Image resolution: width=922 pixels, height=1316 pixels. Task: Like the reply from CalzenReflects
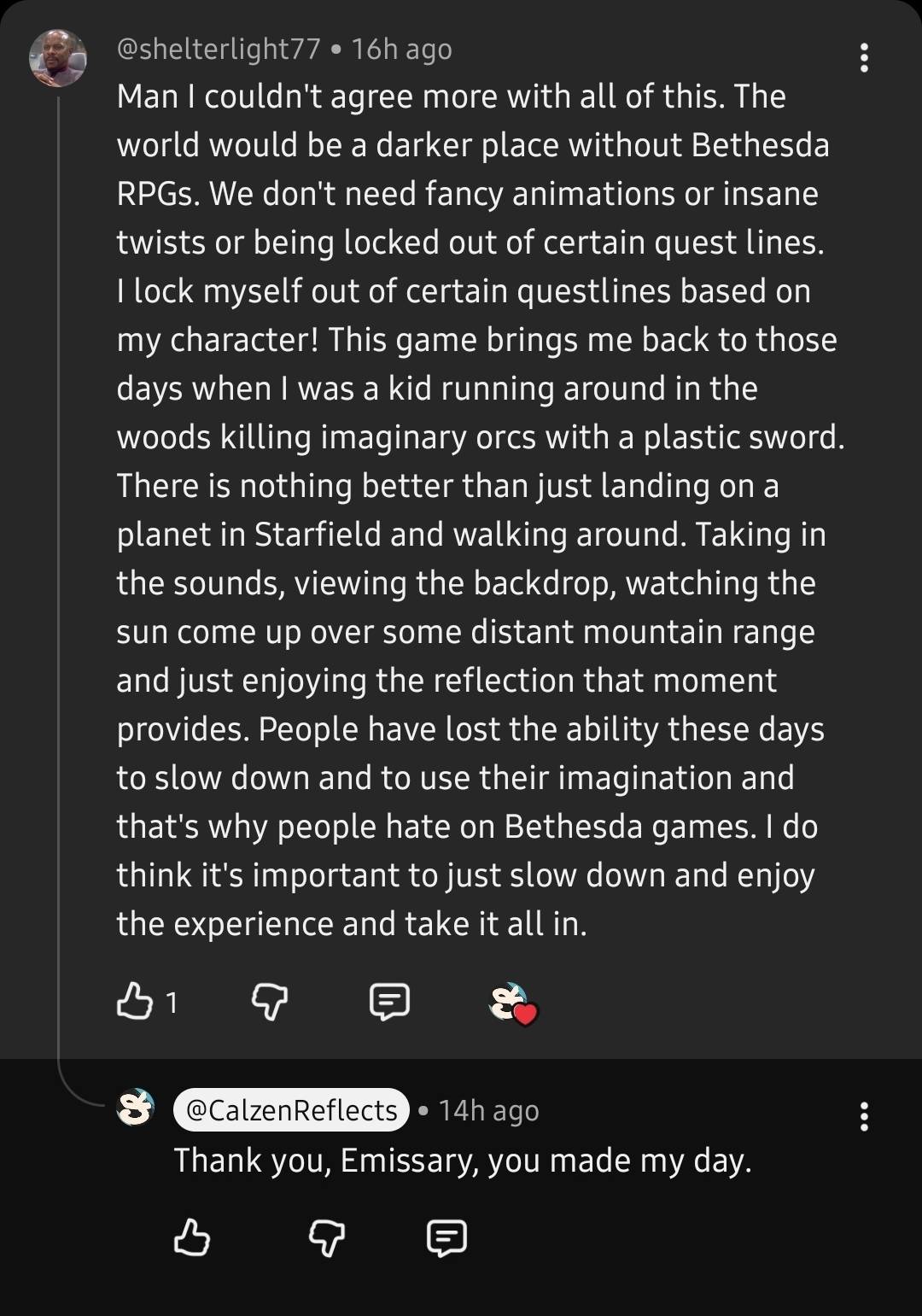(x=192, y=1237)
